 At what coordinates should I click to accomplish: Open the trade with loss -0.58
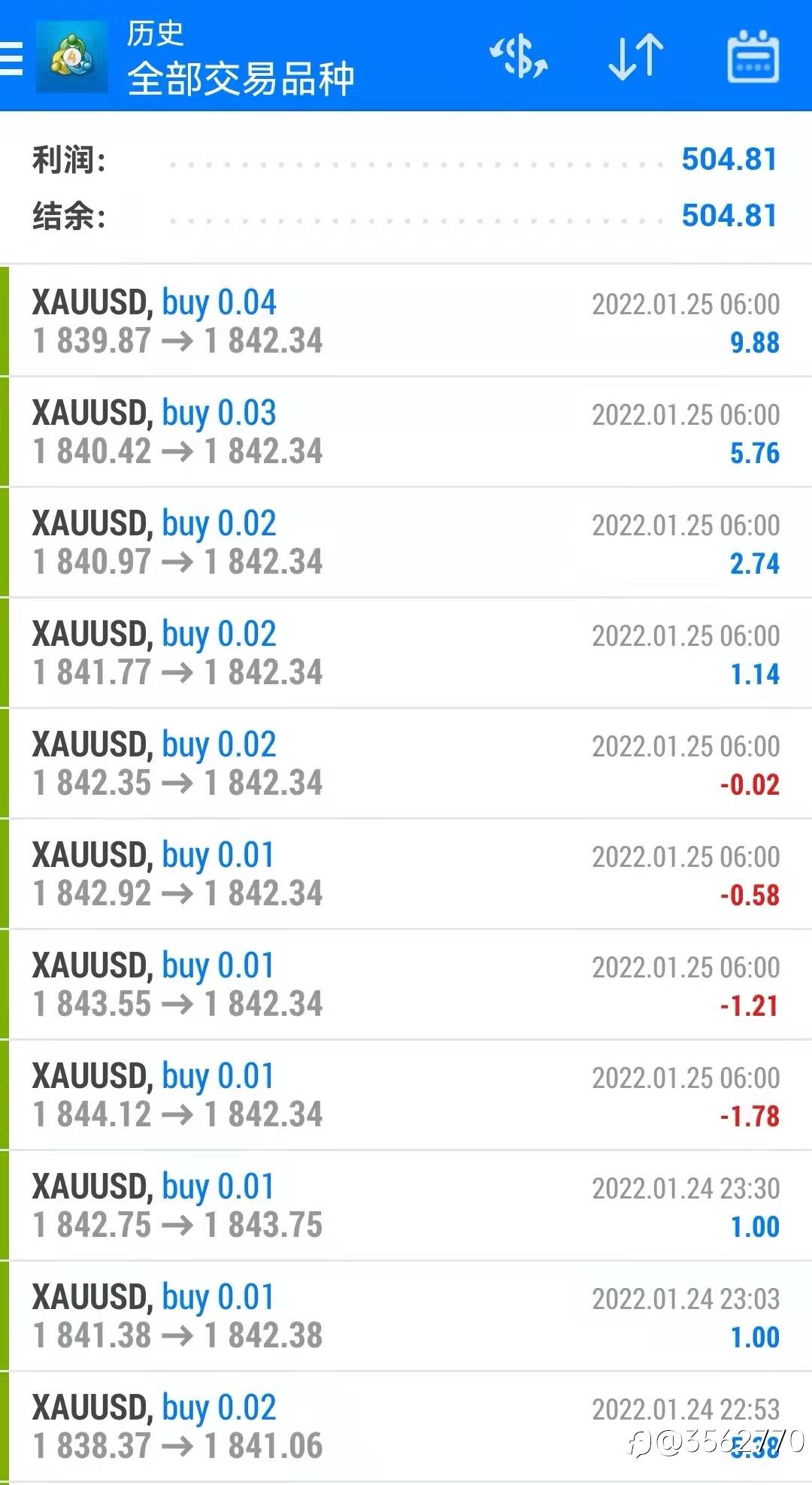pos(406,874)
